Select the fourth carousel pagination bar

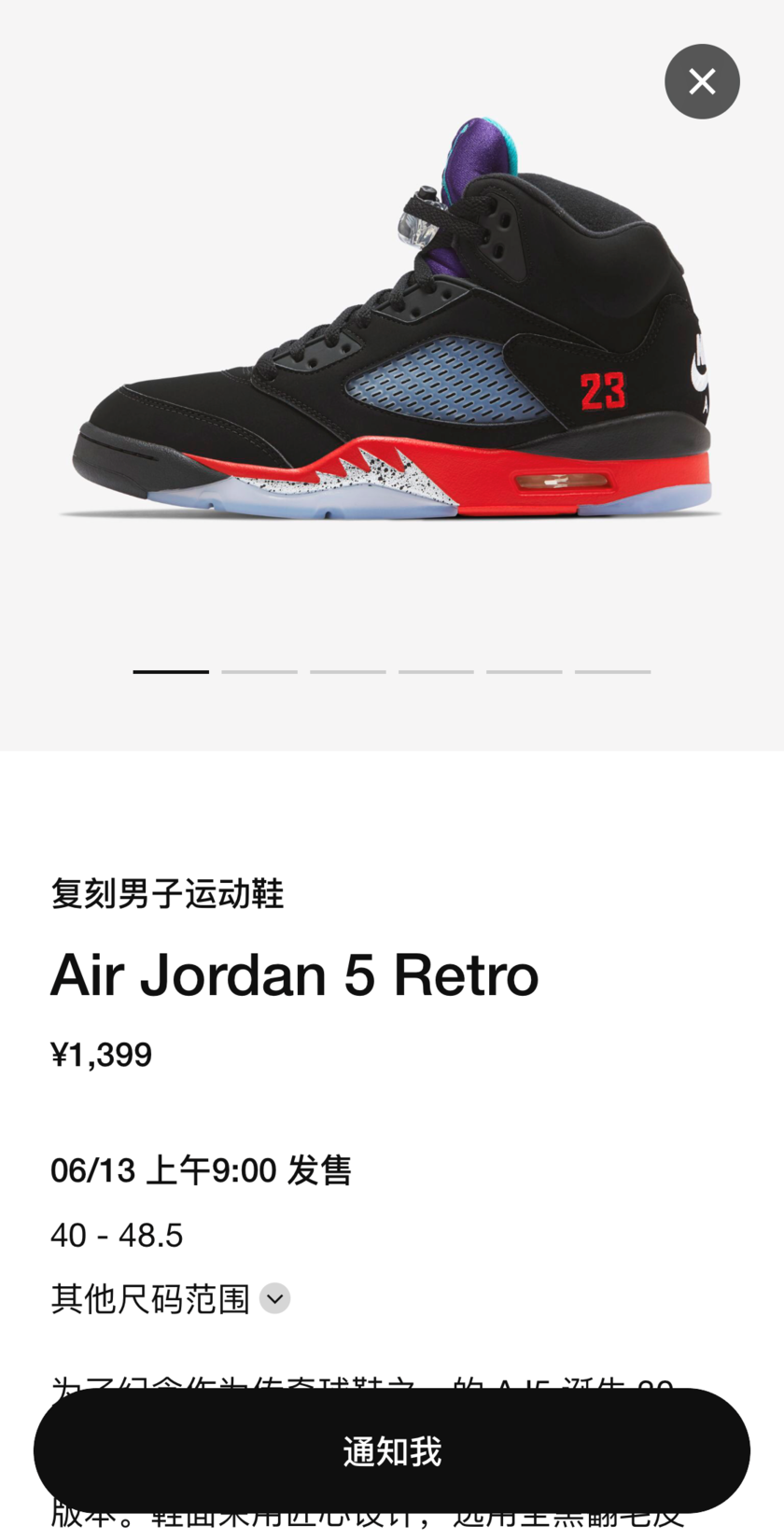(x=436, y=671)
